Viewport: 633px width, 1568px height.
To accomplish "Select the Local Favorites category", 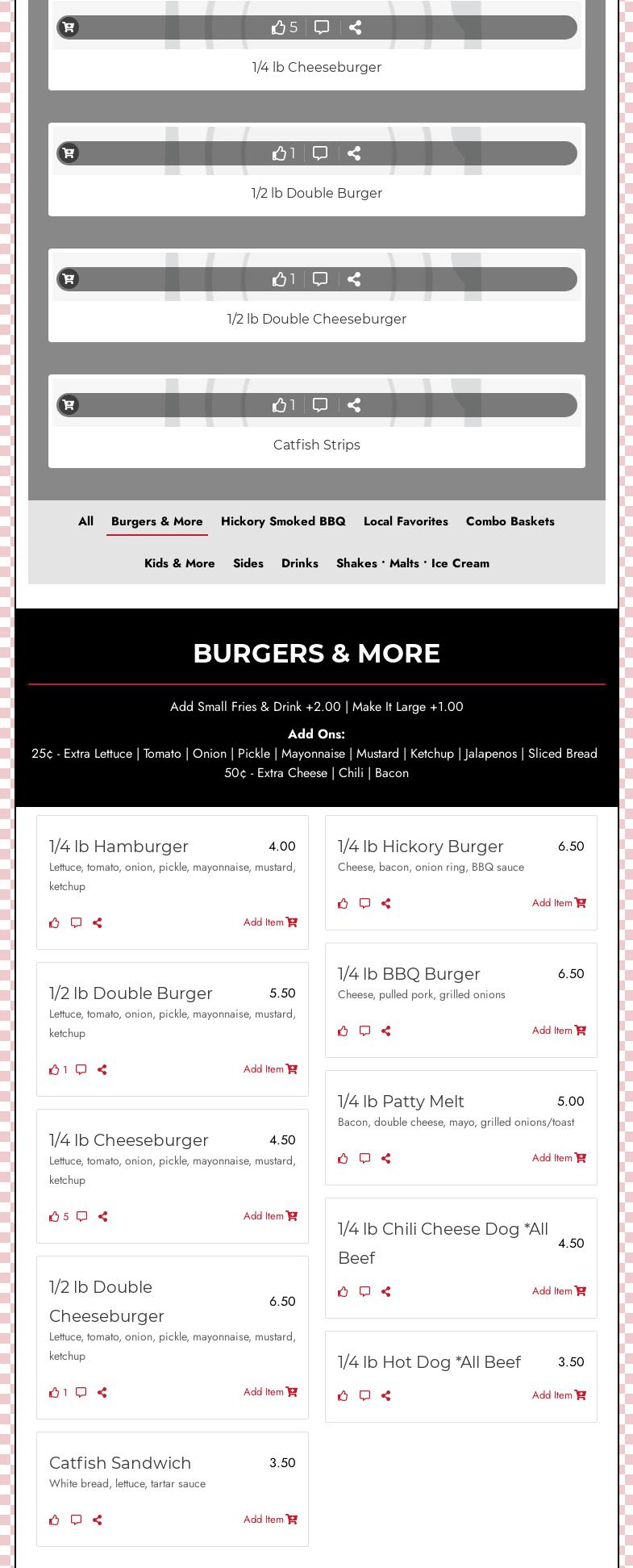I will click(406, 521).
